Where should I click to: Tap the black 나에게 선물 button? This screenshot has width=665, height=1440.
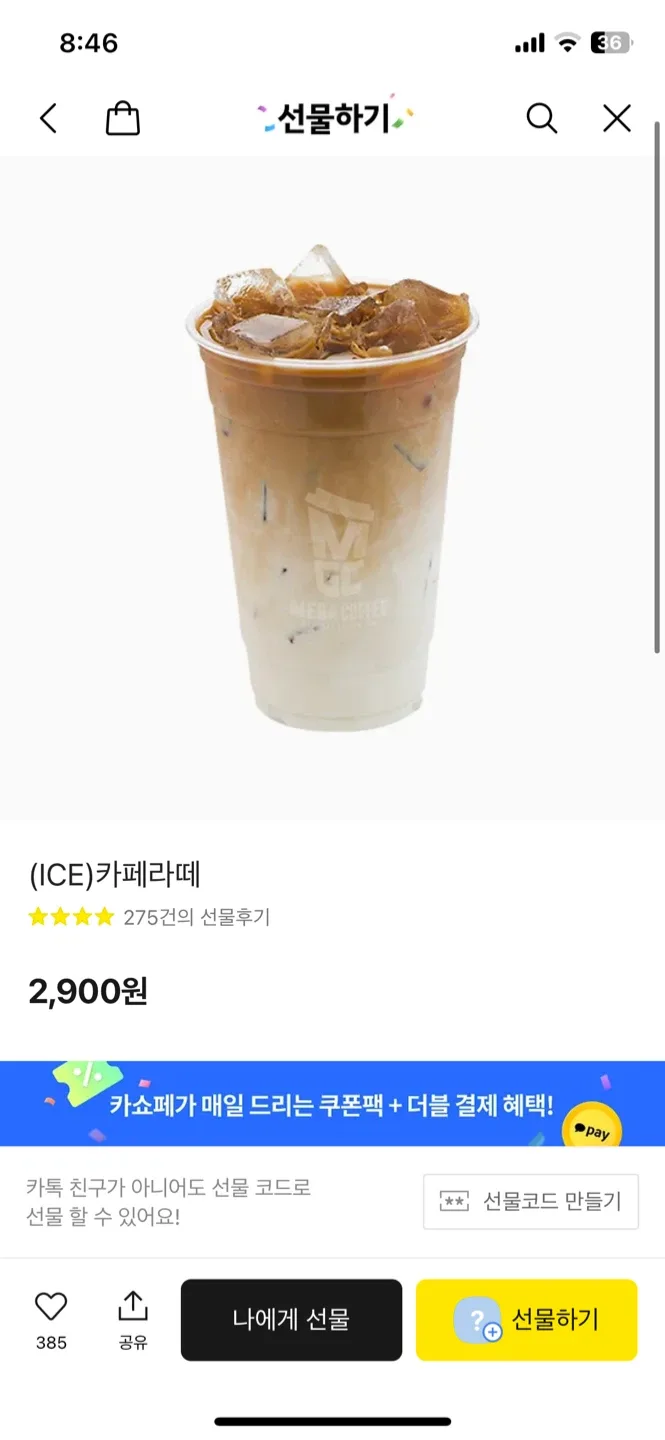pos(291,1320)
